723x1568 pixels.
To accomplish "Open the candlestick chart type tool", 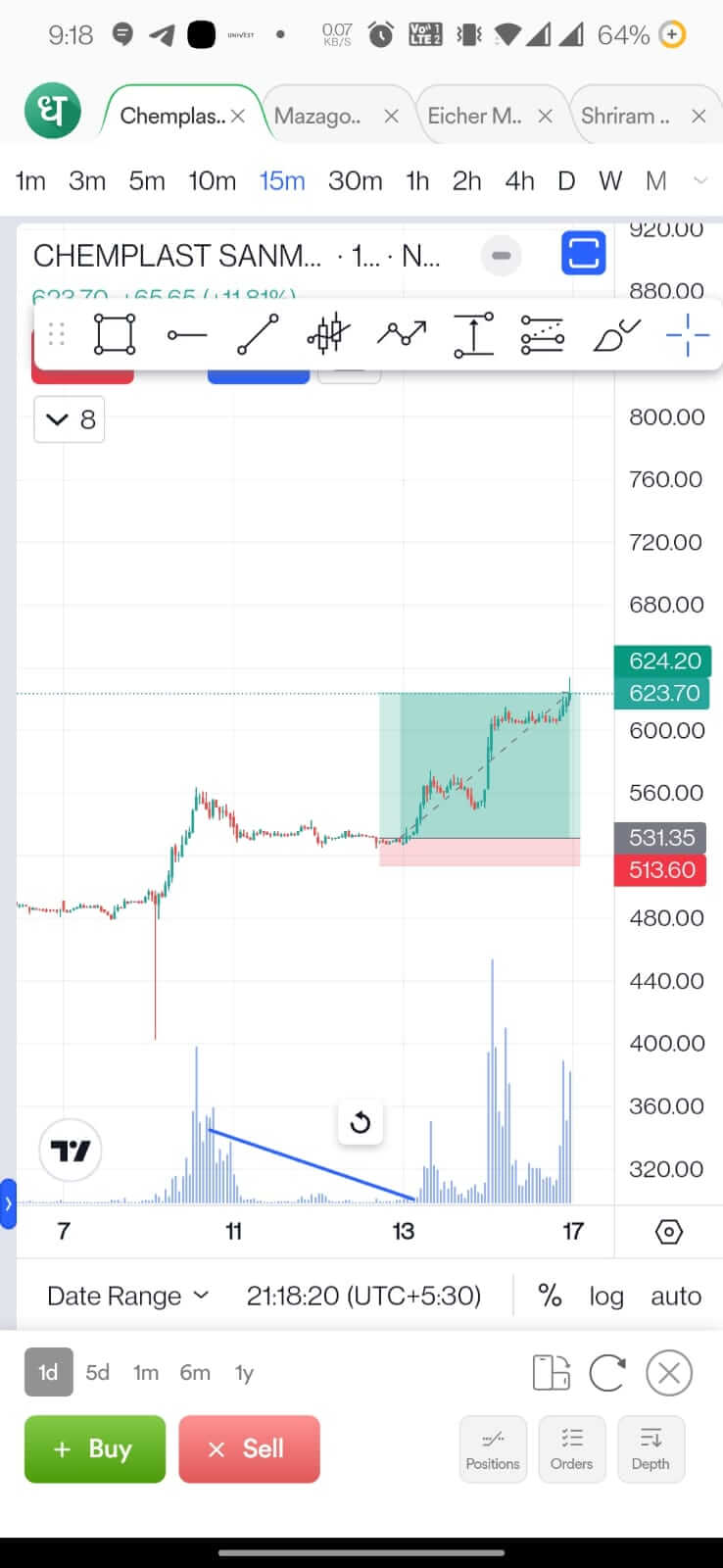I will 328,335.
